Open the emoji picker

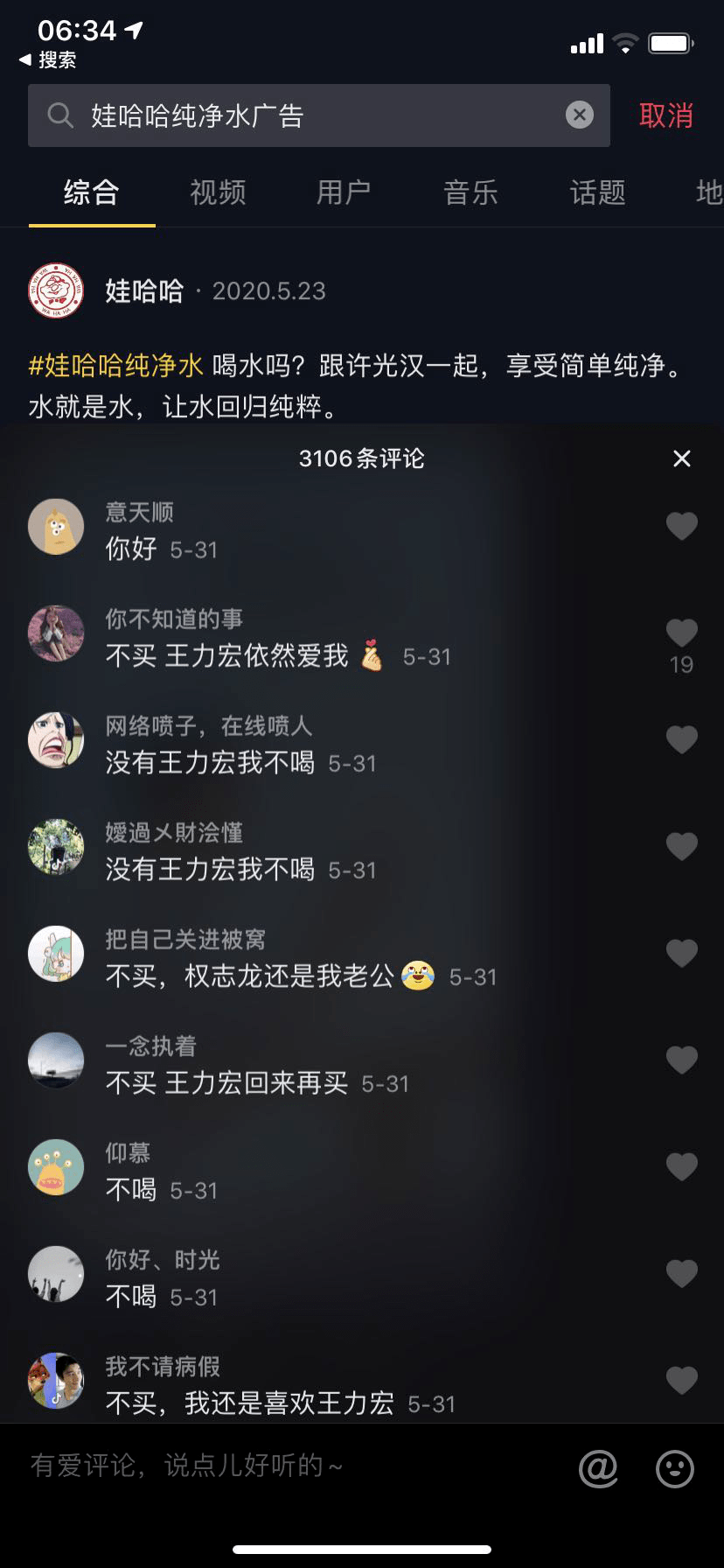[675, 1467]
